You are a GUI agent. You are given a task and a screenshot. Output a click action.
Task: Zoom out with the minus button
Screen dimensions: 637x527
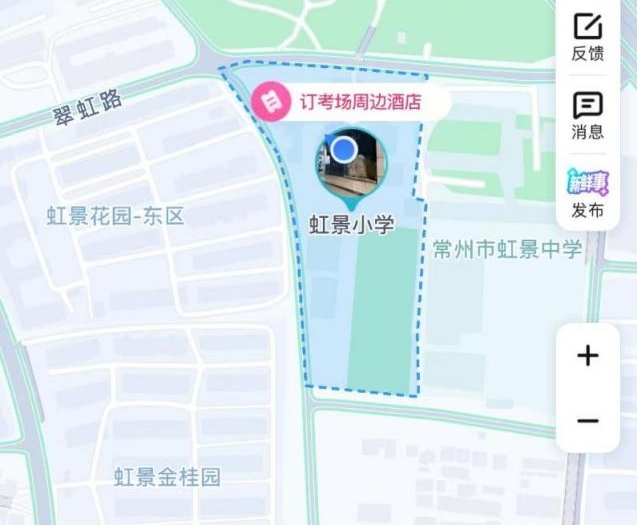pyautogui.click(x=588, y=421)
